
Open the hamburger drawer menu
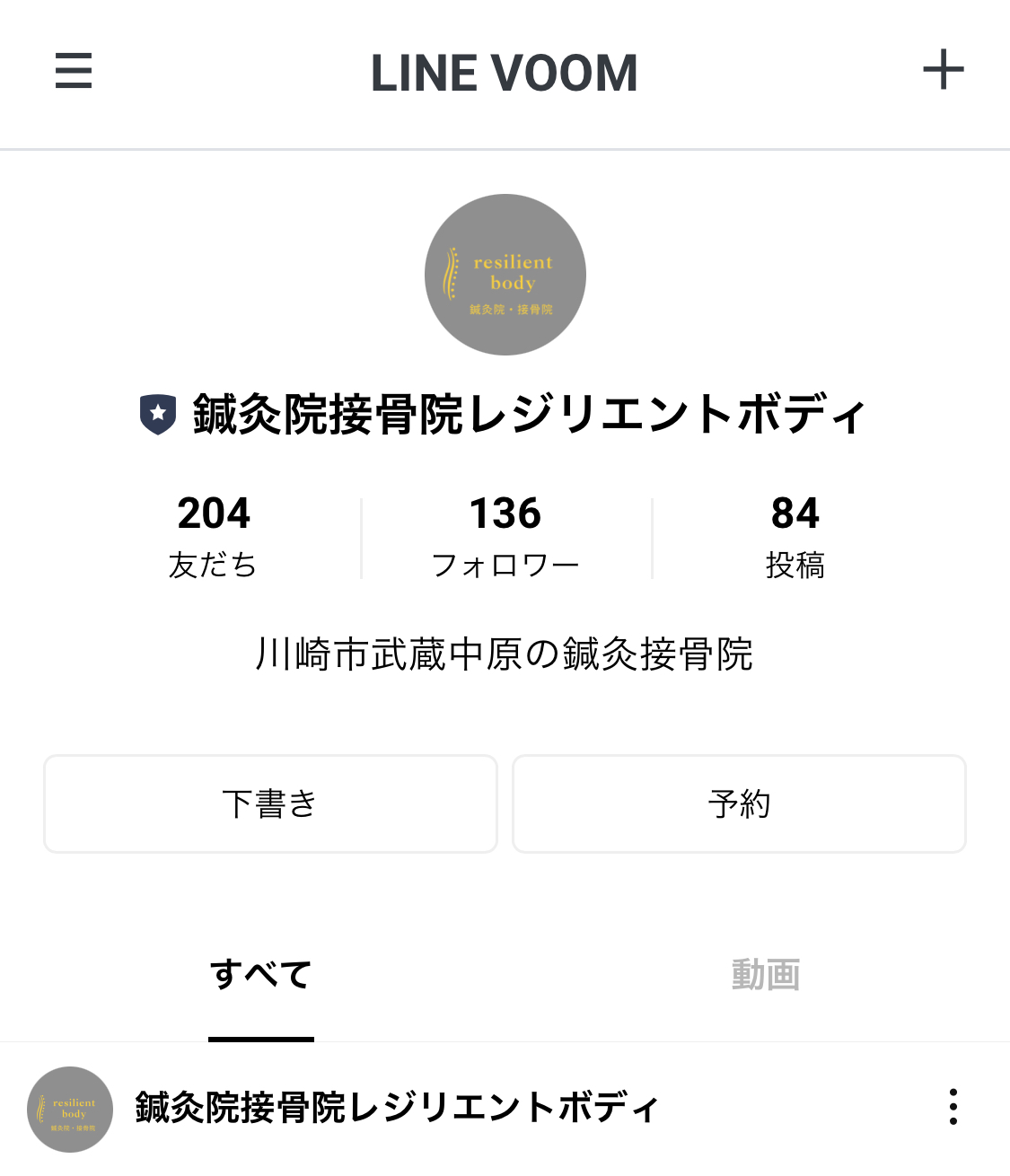(74, 71)
